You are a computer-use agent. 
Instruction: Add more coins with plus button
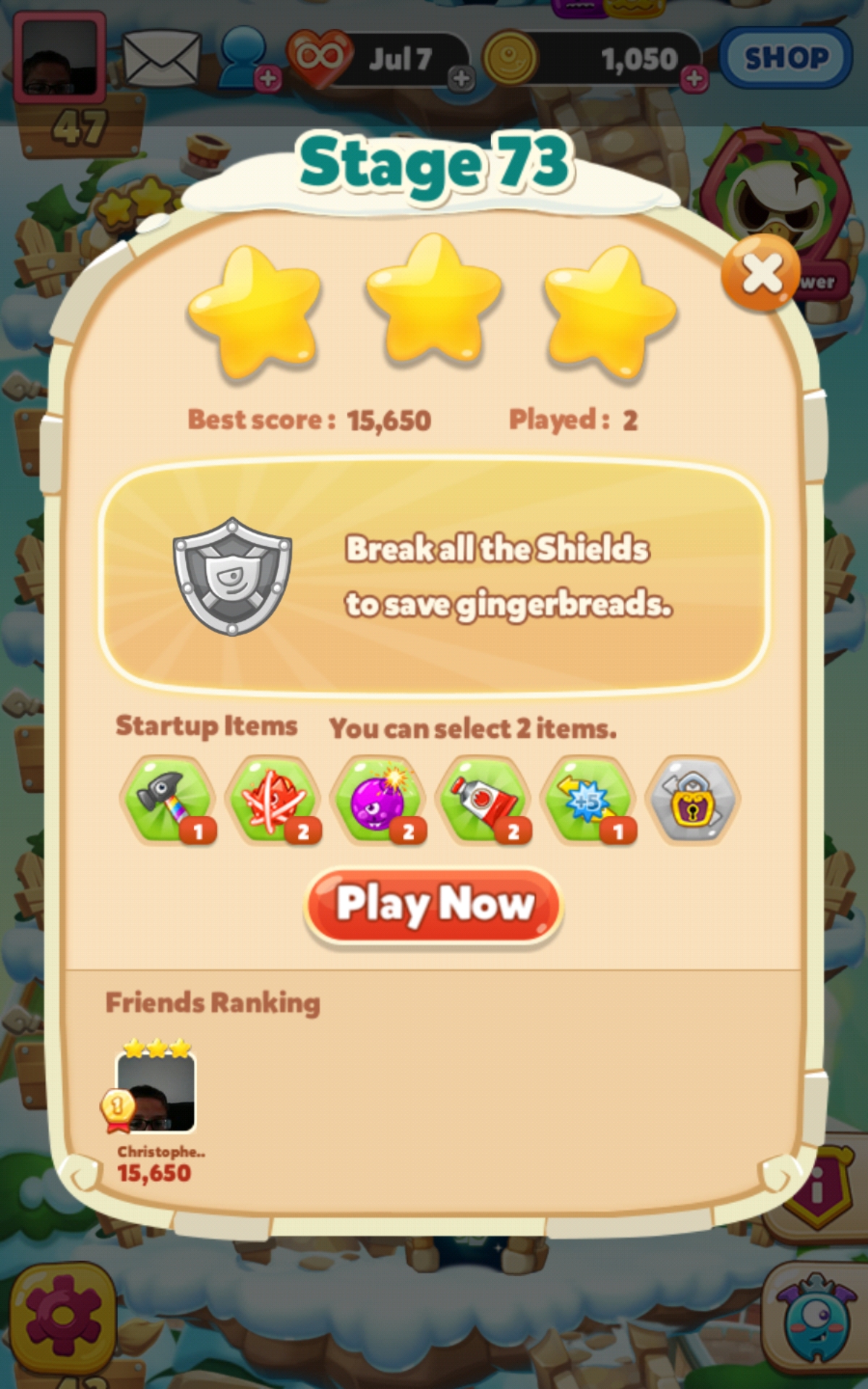click(694, 78)
